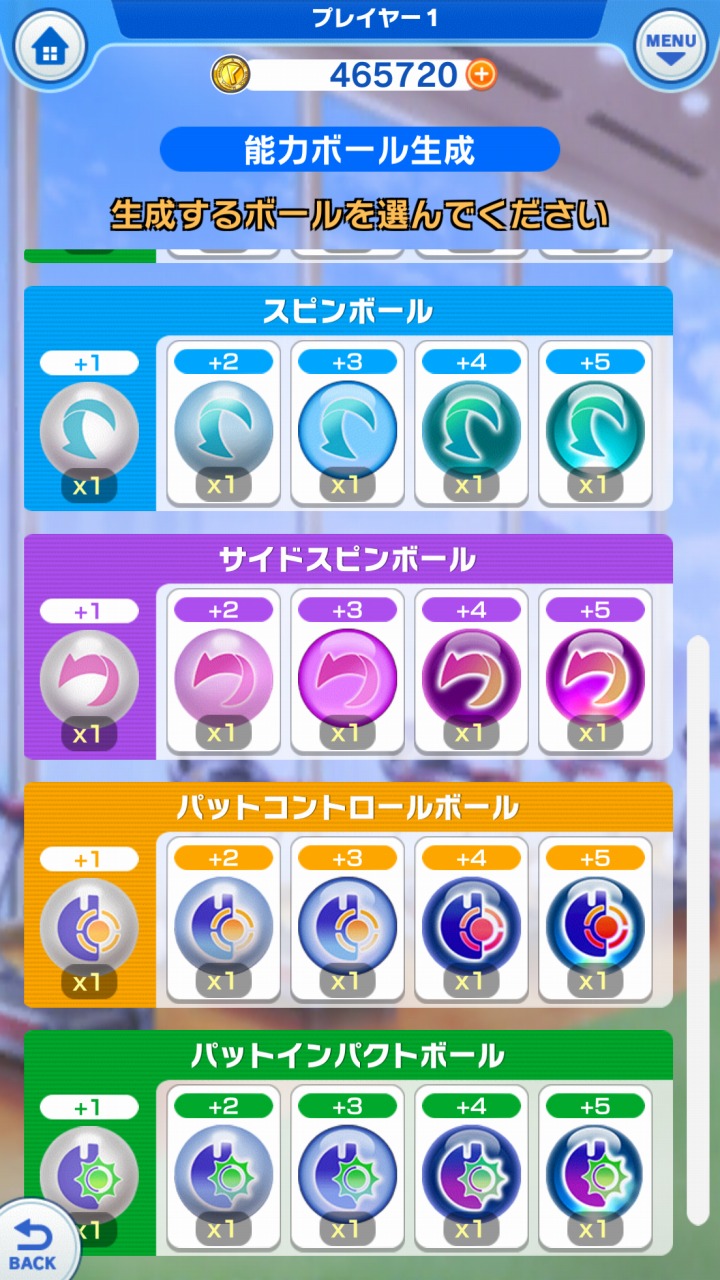
Task: Select the +5 スピンボール
Action: pyautogui.click(x=595, y=424)
